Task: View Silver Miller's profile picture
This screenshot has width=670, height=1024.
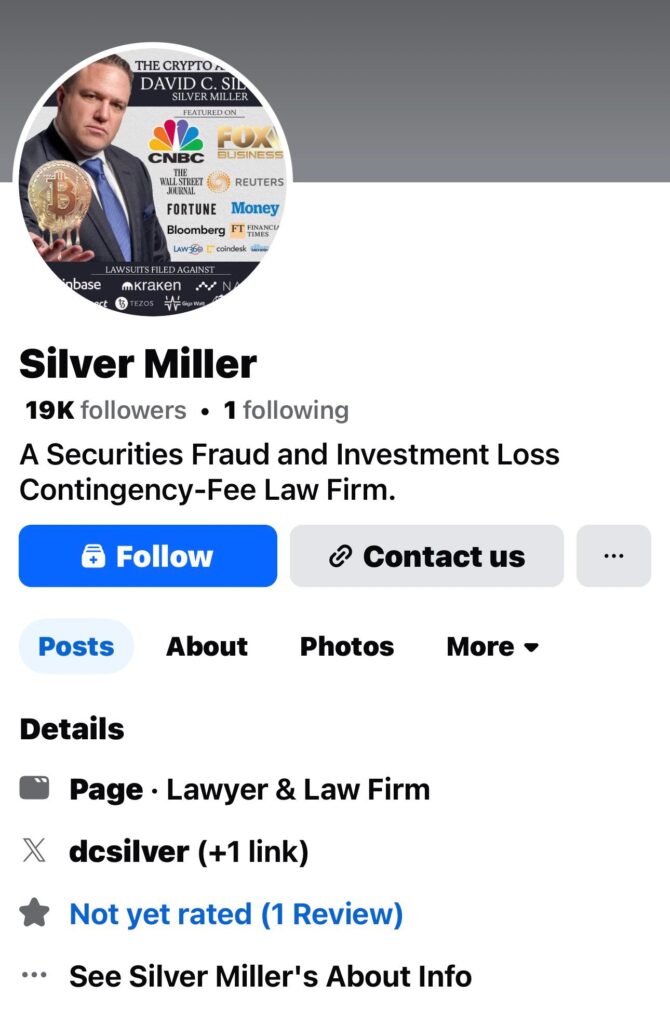Action: tap(152, 180)
